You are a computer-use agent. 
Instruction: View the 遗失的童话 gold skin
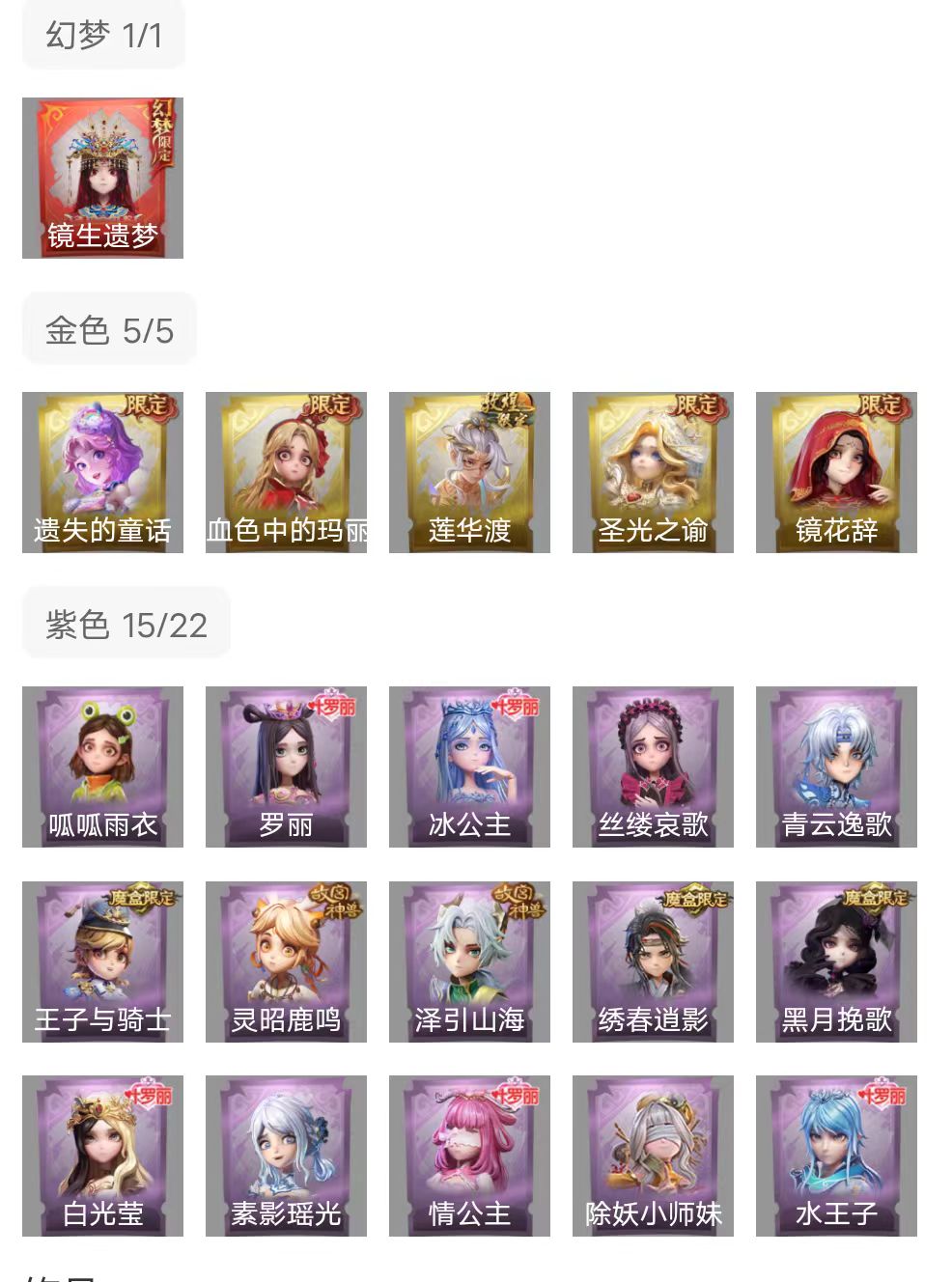pos(102,472)
